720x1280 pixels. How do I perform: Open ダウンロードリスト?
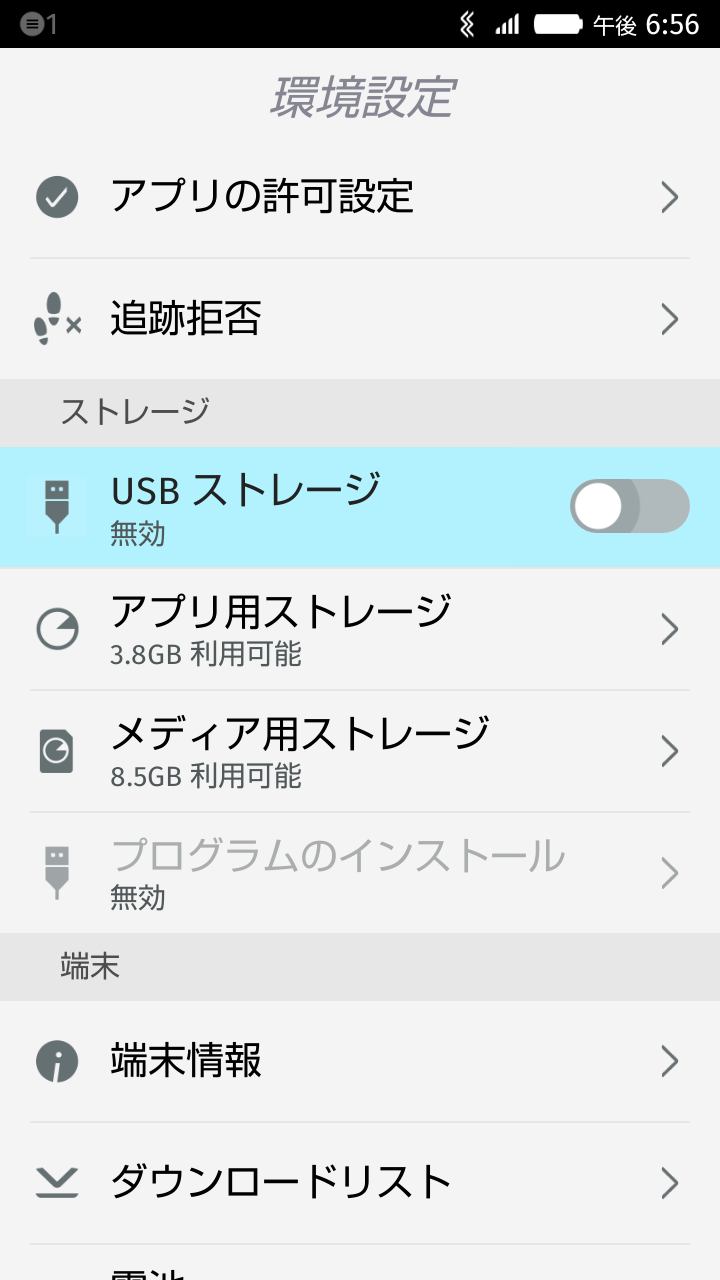click(x=360, y=1183)
